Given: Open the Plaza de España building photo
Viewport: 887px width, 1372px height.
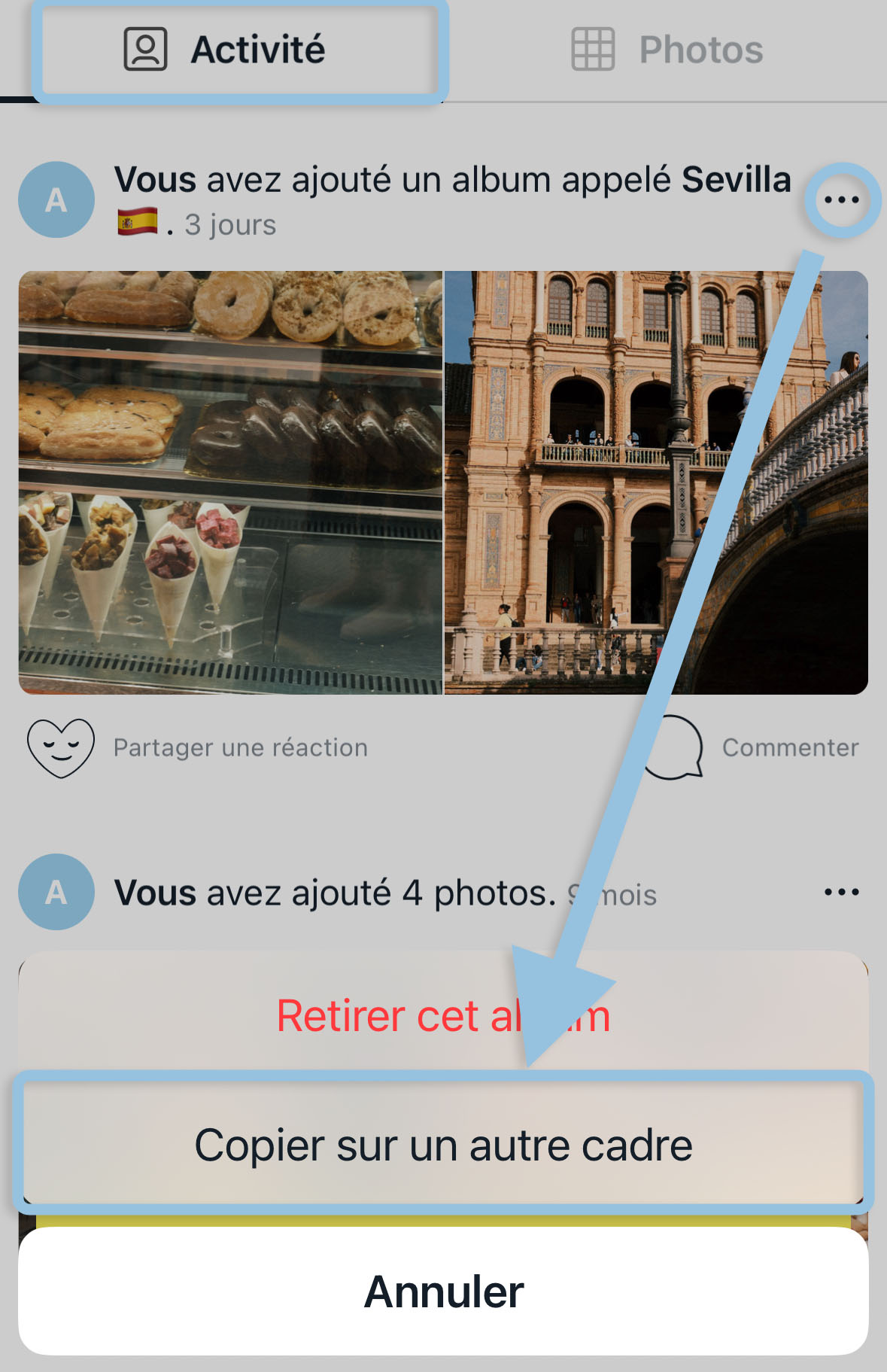Looking at the screenshot, I should point(656,482).
